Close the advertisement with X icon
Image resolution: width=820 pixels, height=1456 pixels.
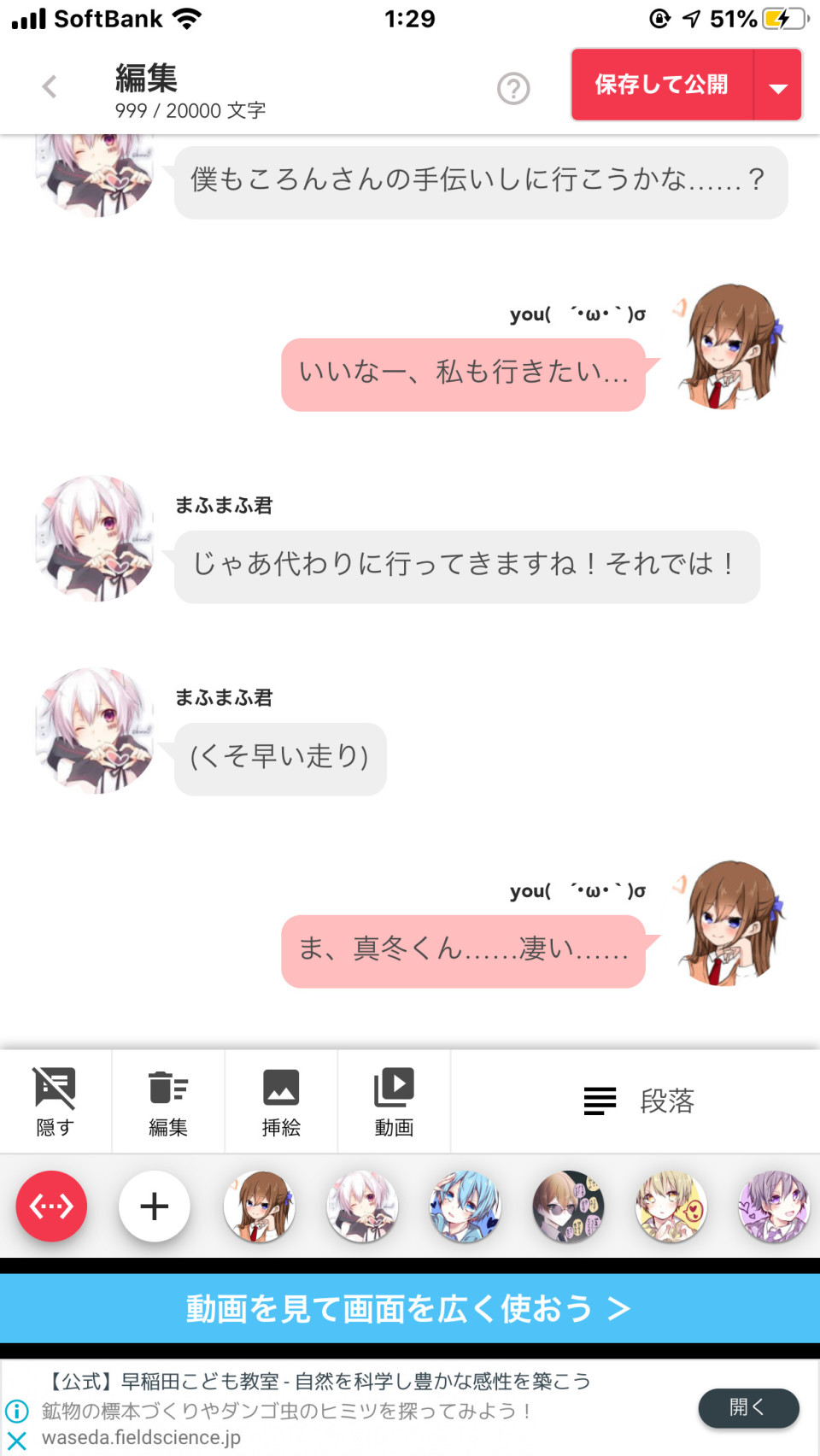(x=17, y=1441)
